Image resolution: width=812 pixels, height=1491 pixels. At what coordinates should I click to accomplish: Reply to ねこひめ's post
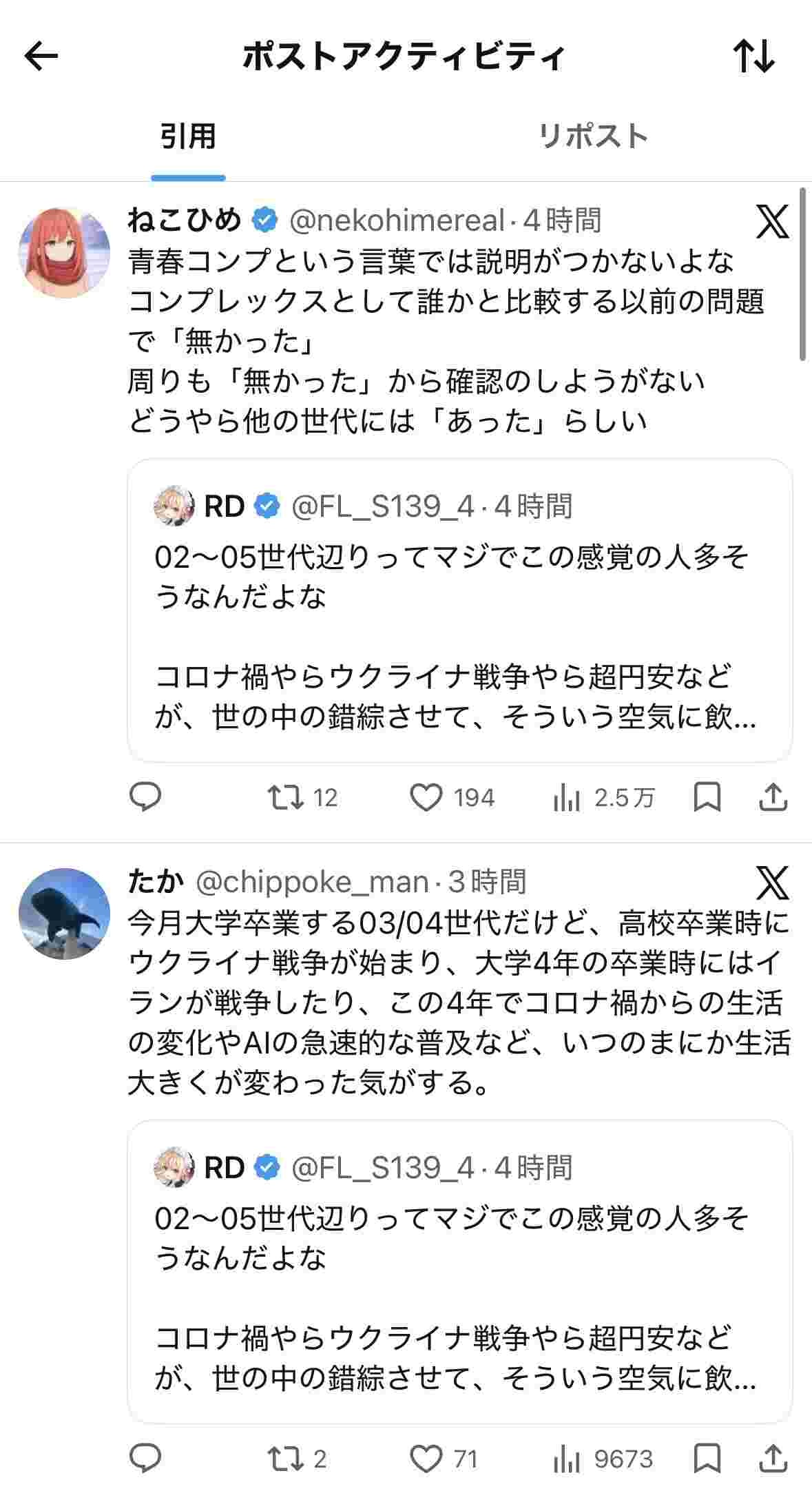(x=145, y=797)
